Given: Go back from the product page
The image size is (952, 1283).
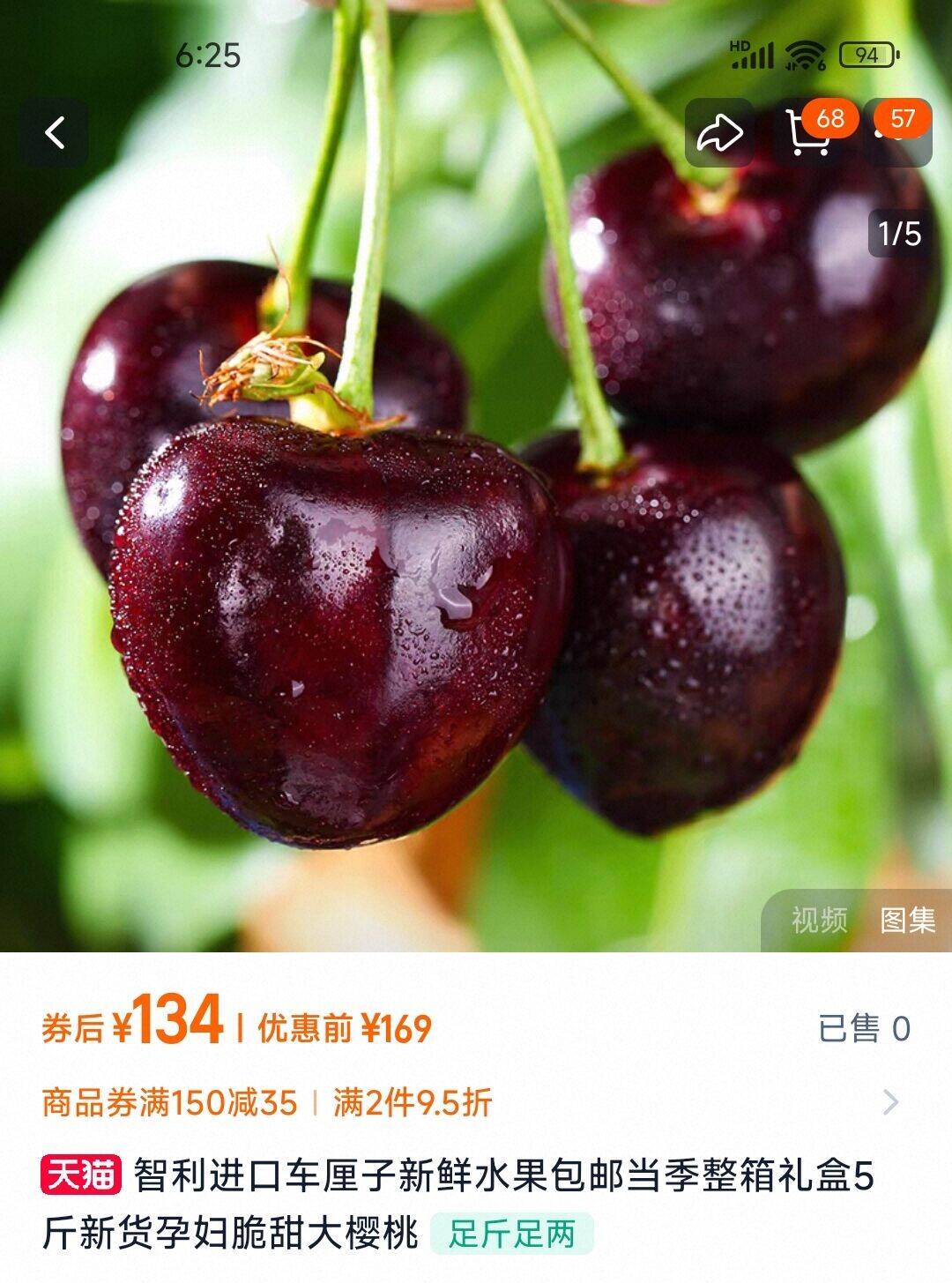Looking at the screenshot, I should tap(55, 133).
